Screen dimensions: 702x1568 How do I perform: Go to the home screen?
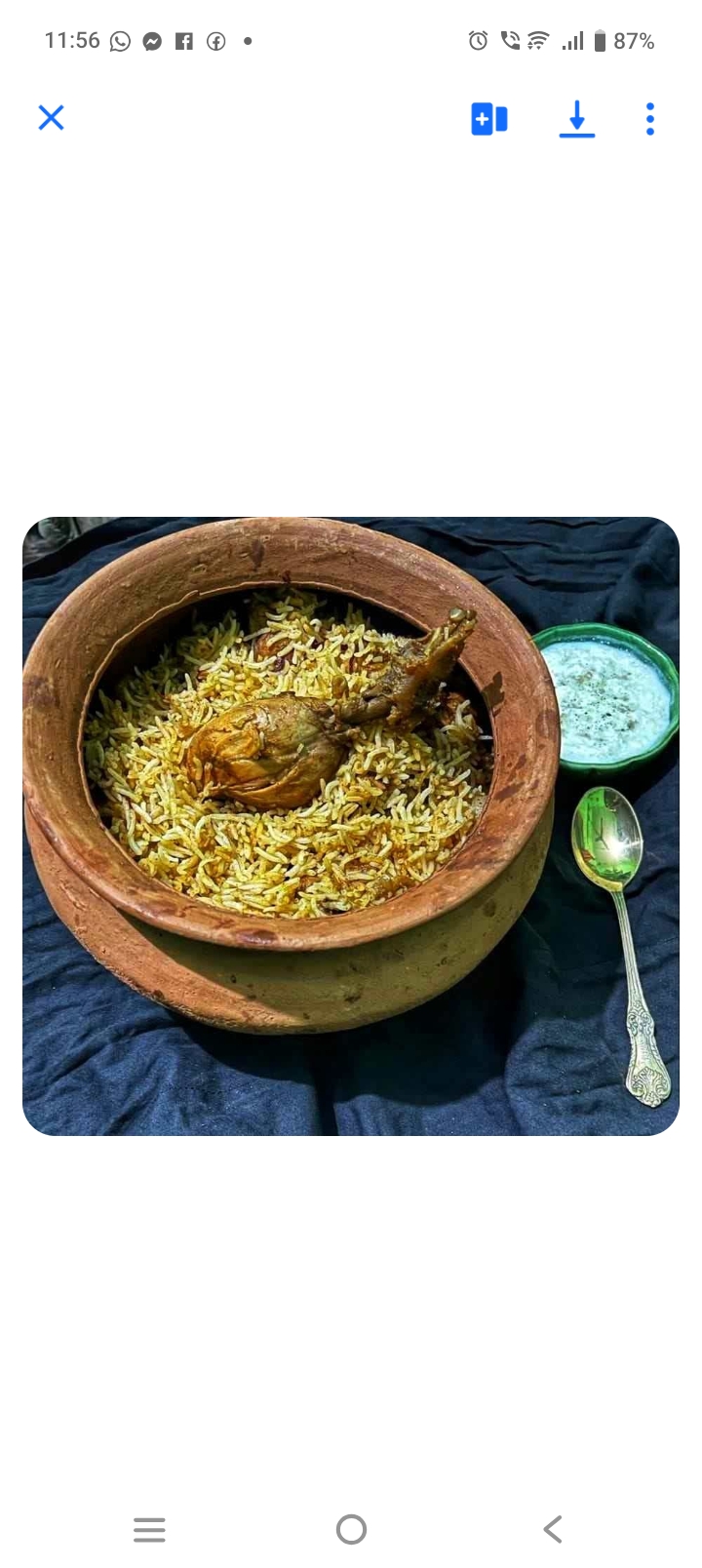(x=351, y=1528)
